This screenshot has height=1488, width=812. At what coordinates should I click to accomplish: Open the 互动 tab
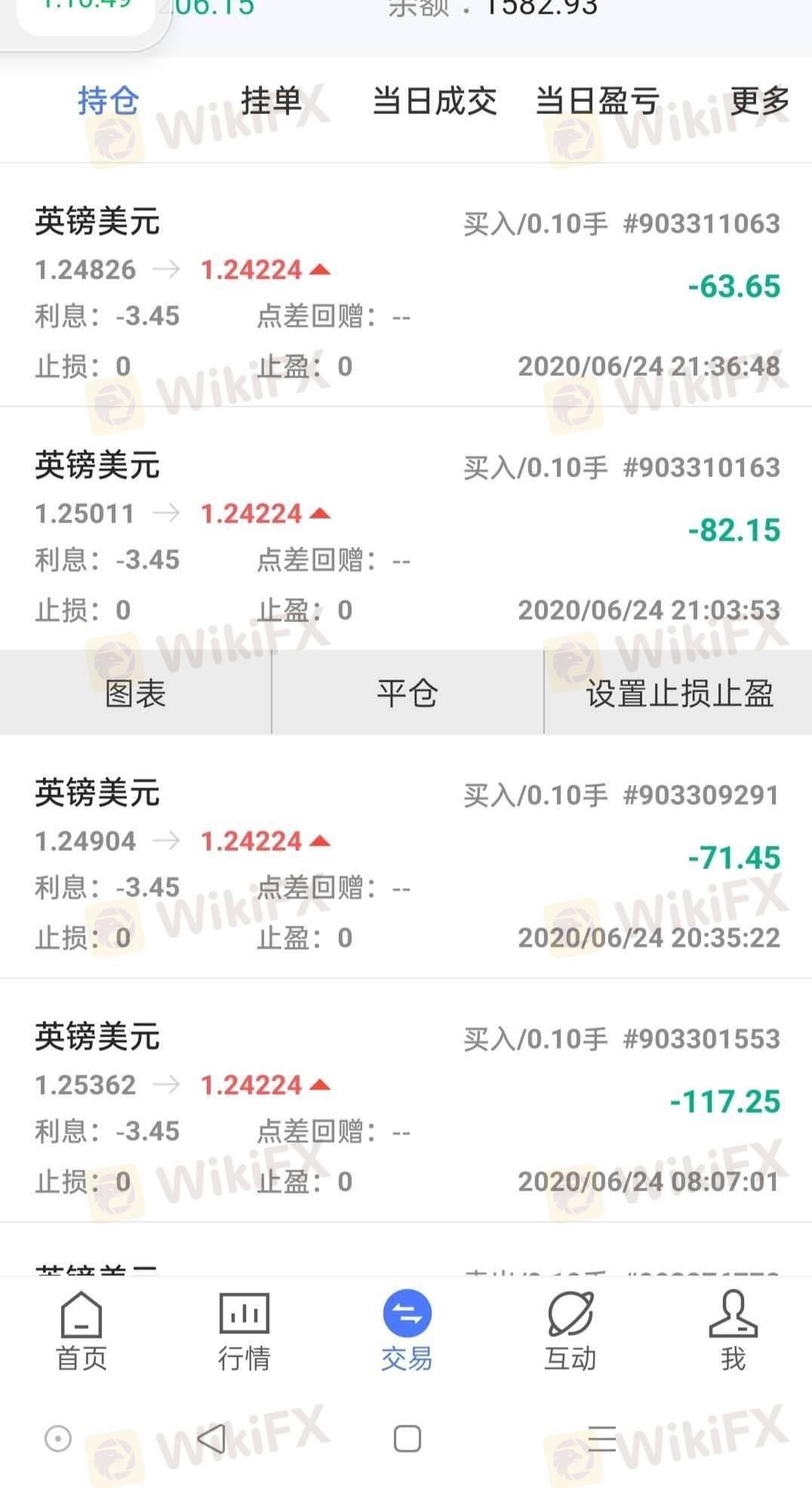coord(571,1331)
